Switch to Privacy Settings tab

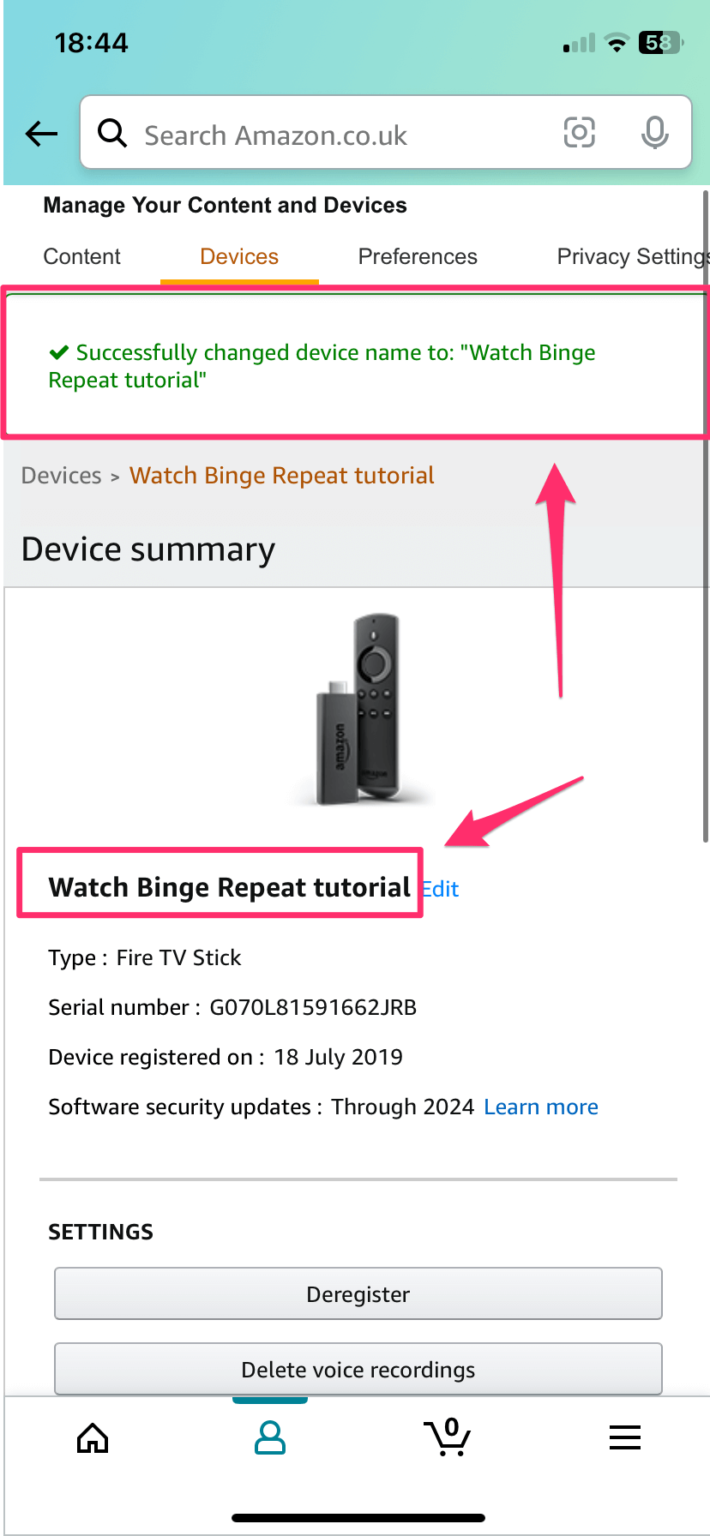[632, 257]
